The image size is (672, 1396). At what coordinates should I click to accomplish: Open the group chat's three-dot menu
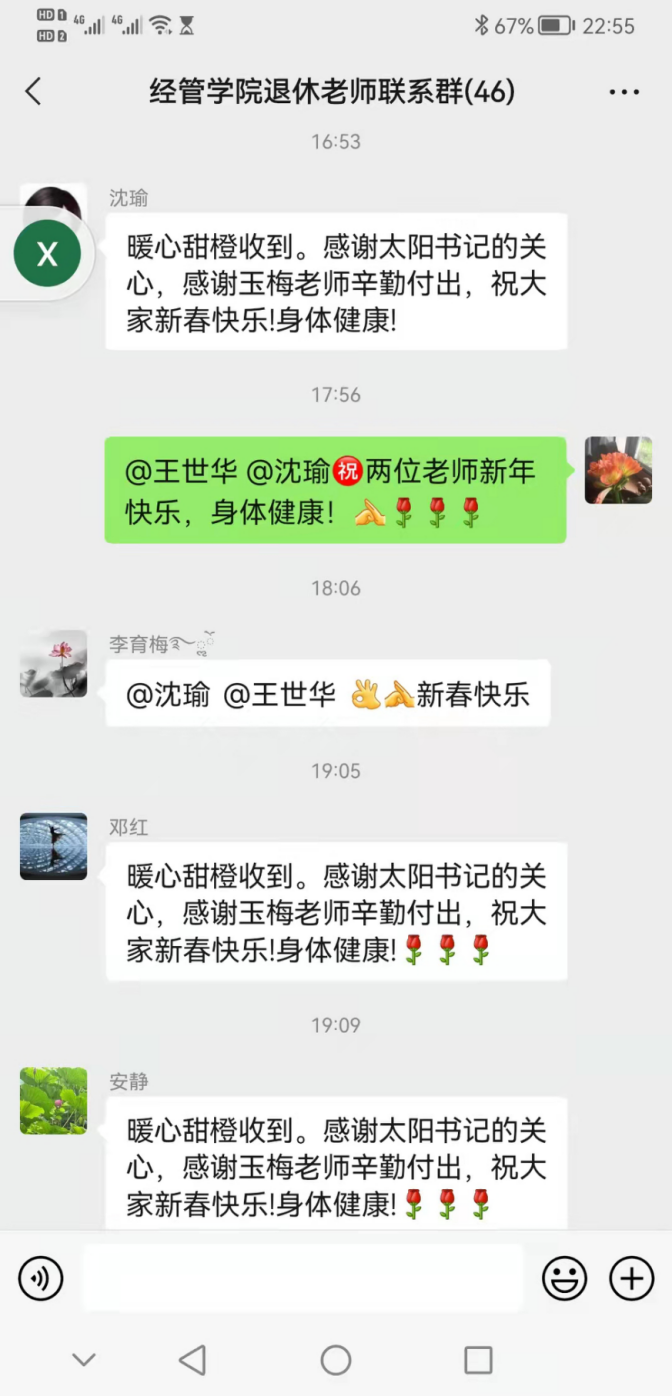click(x=624, y=92)
